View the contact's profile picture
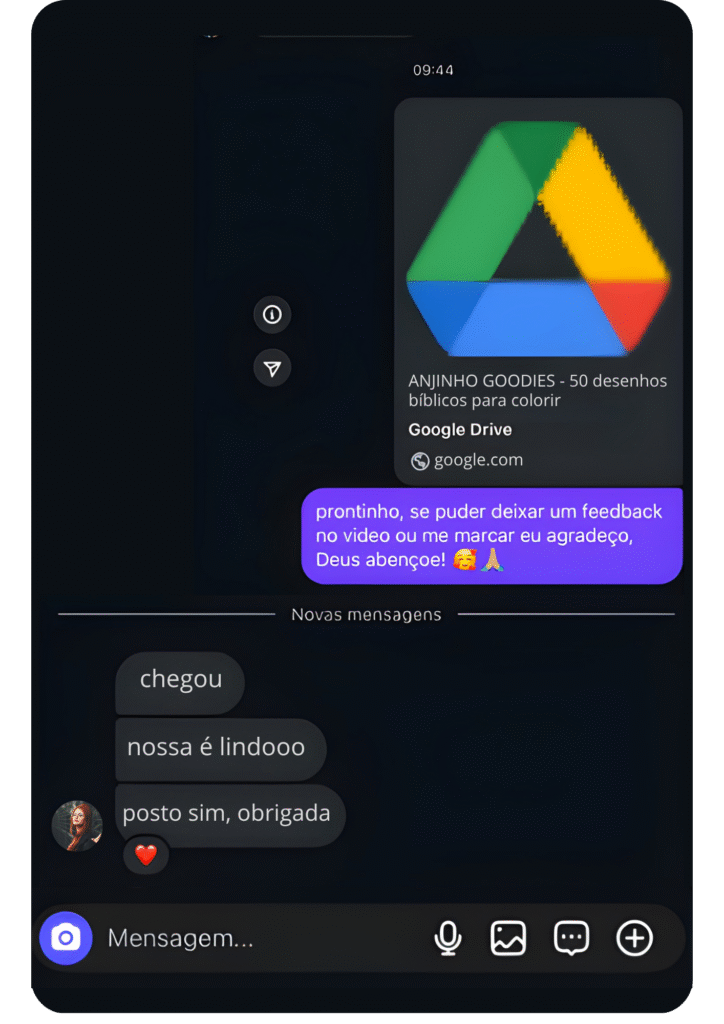This screenshot has width=724, height=1024. pos(77,826)
